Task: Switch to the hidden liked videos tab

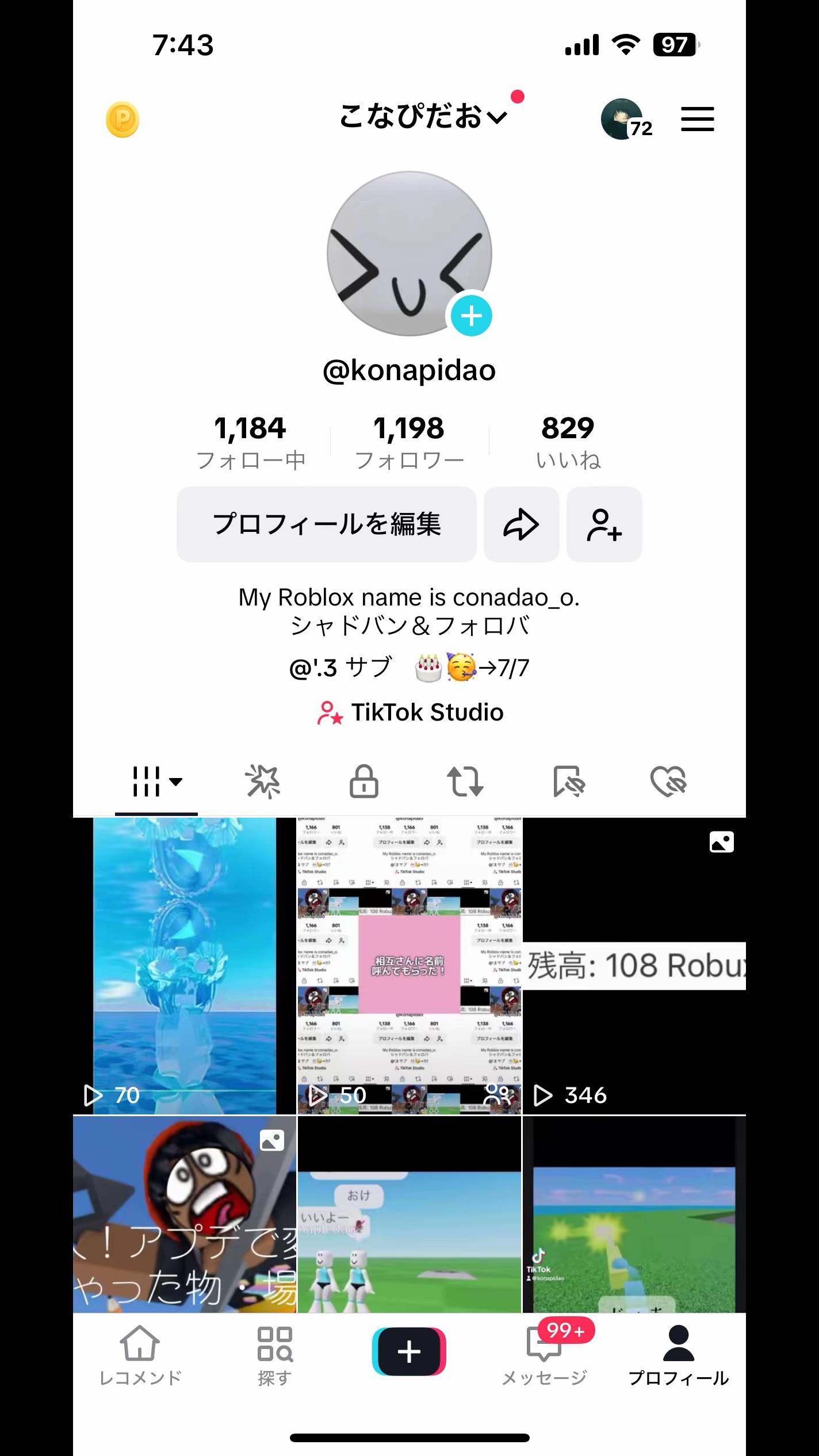Action: coord(668,781)
